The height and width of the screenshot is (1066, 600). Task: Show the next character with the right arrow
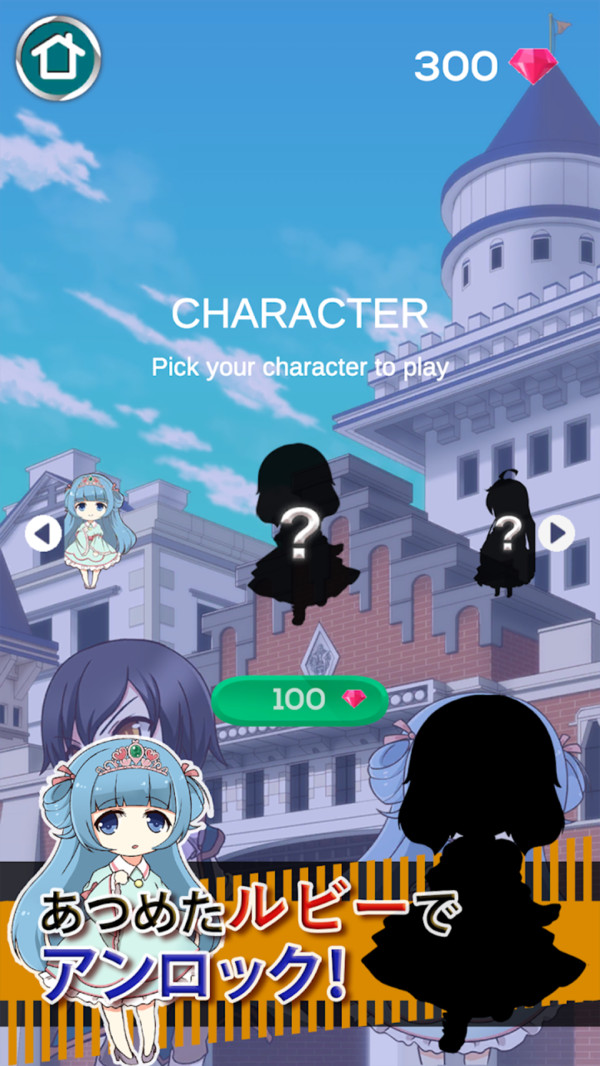pos(557,533)
